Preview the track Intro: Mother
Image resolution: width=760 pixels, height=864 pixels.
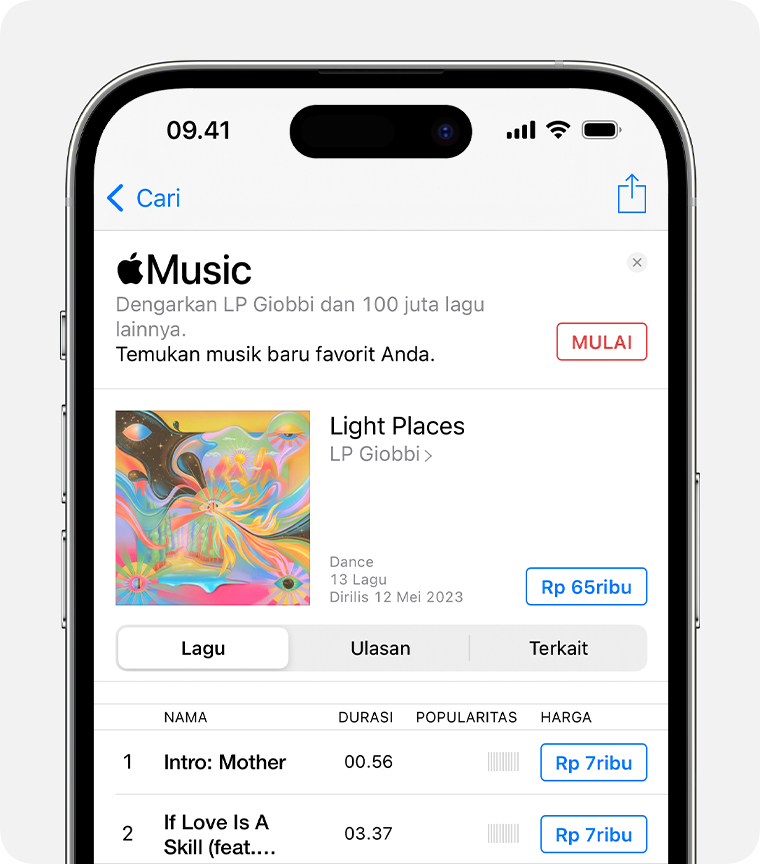(225, 762)
